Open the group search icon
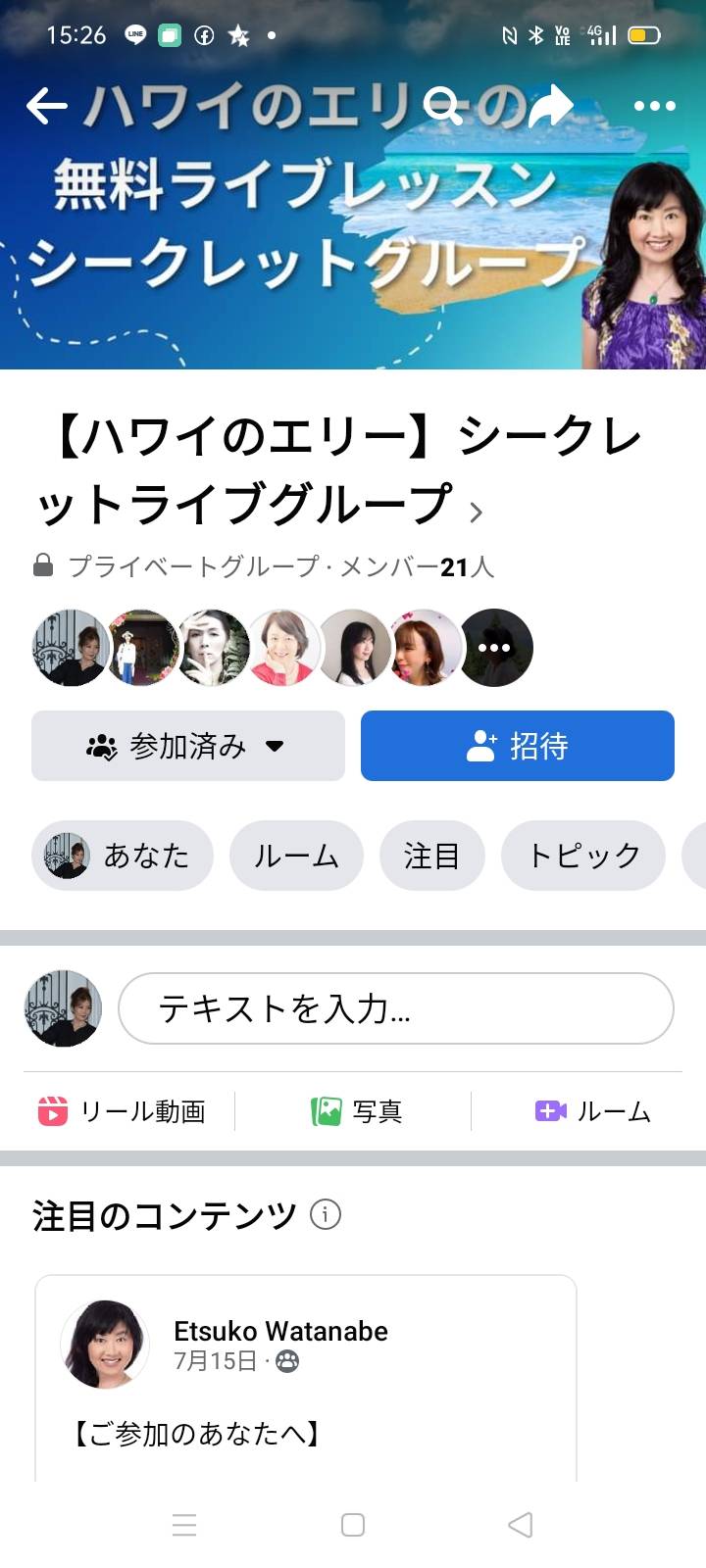Screen dimensions: 706x1568 pyautogui.click(x=443, y=105)
